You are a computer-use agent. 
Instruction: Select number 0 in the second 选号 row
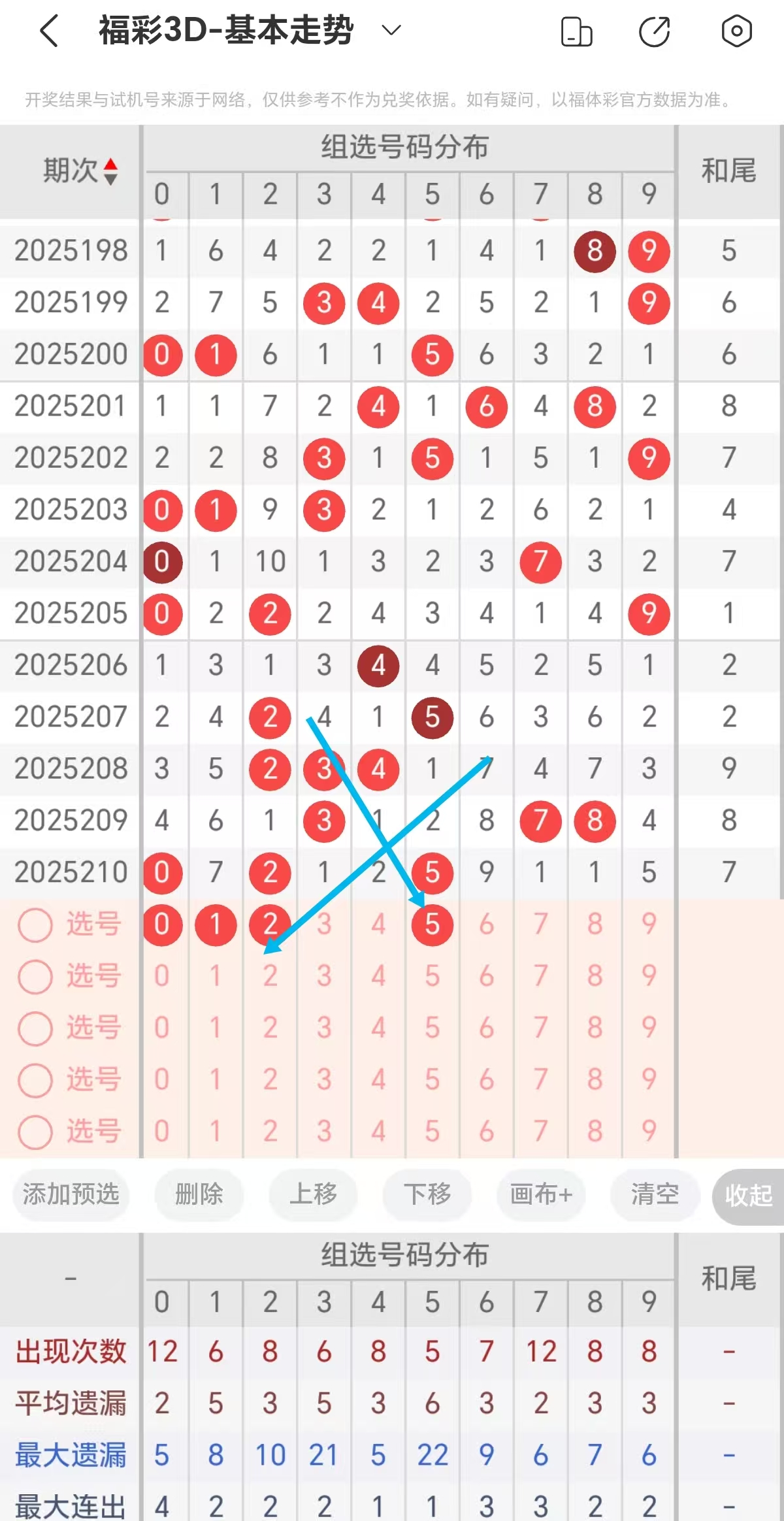[162, 977]
